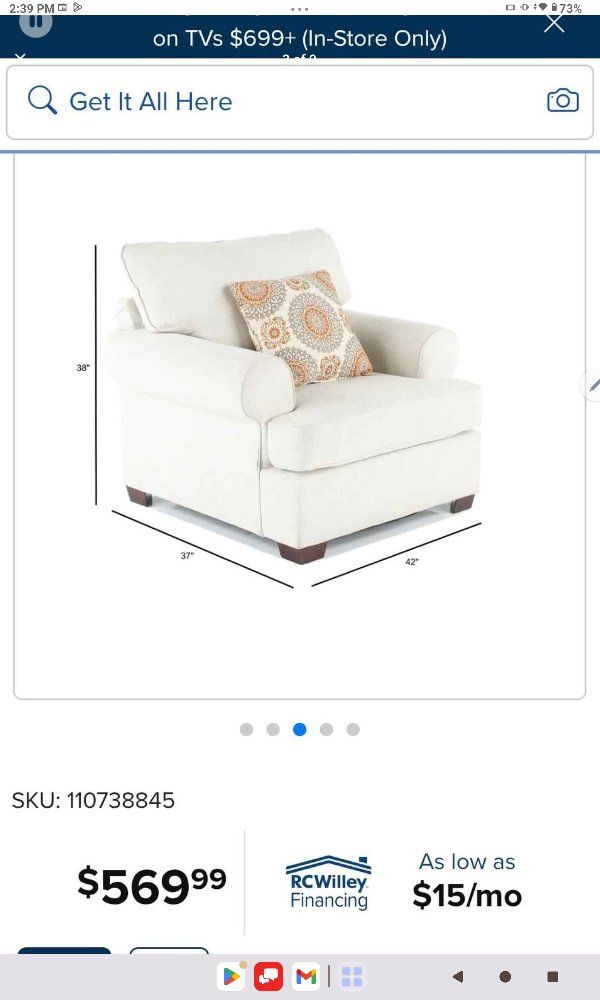
Task: Open camera visual search
Action: tap(562, 101)
